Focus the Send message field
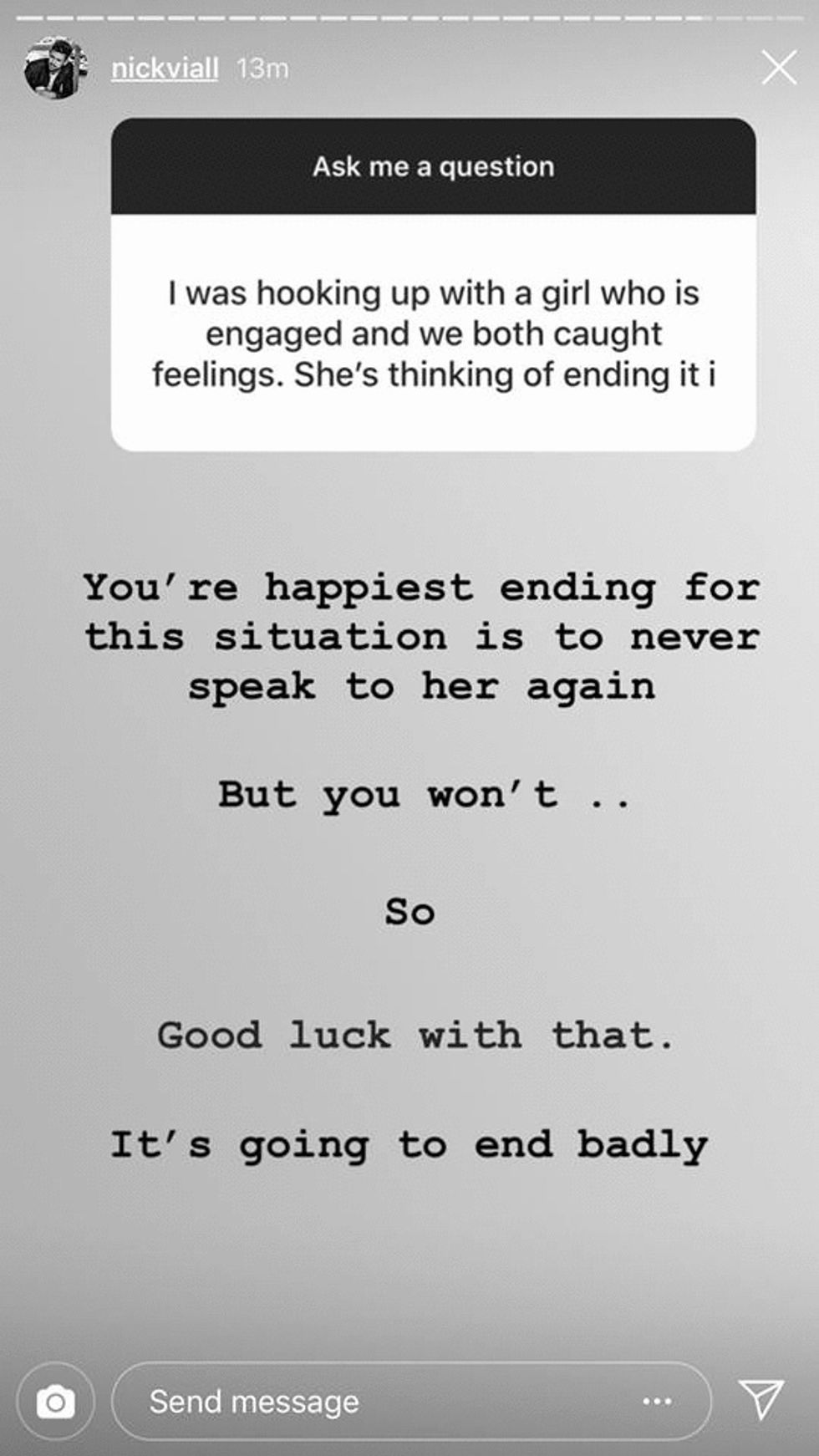 376,1402
